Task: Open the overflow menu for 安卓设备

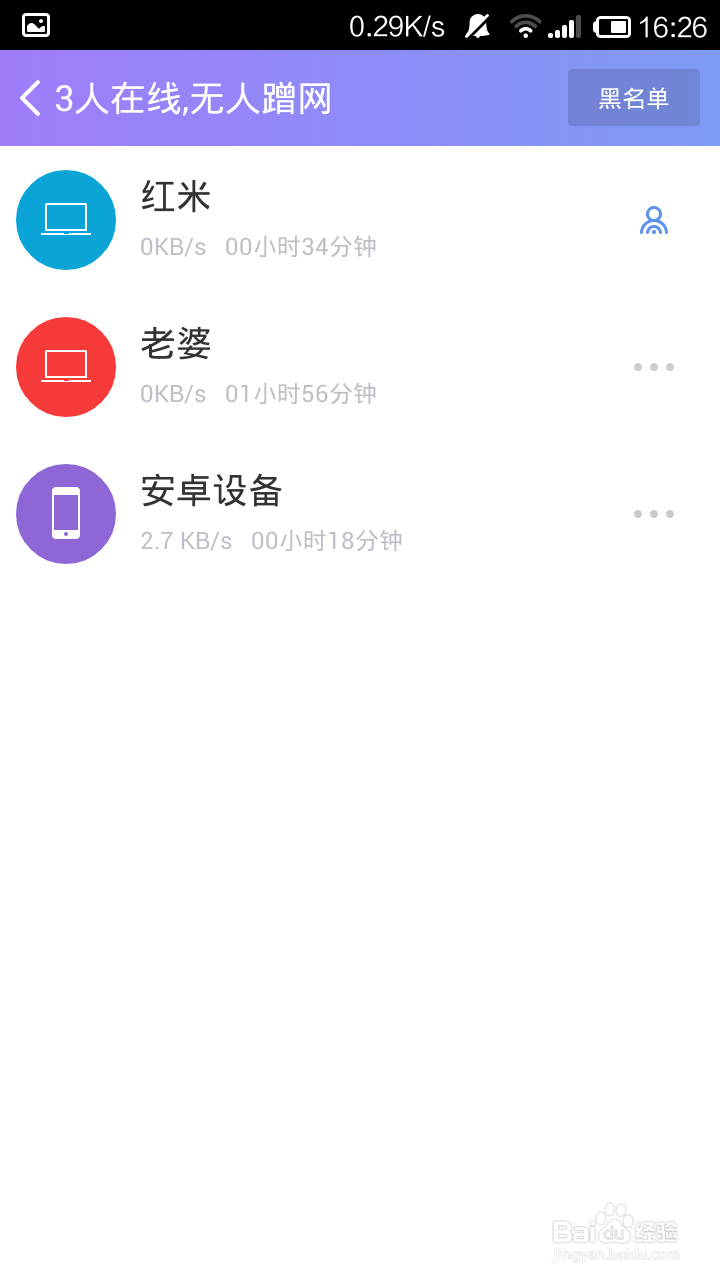Action: [654, 514]
